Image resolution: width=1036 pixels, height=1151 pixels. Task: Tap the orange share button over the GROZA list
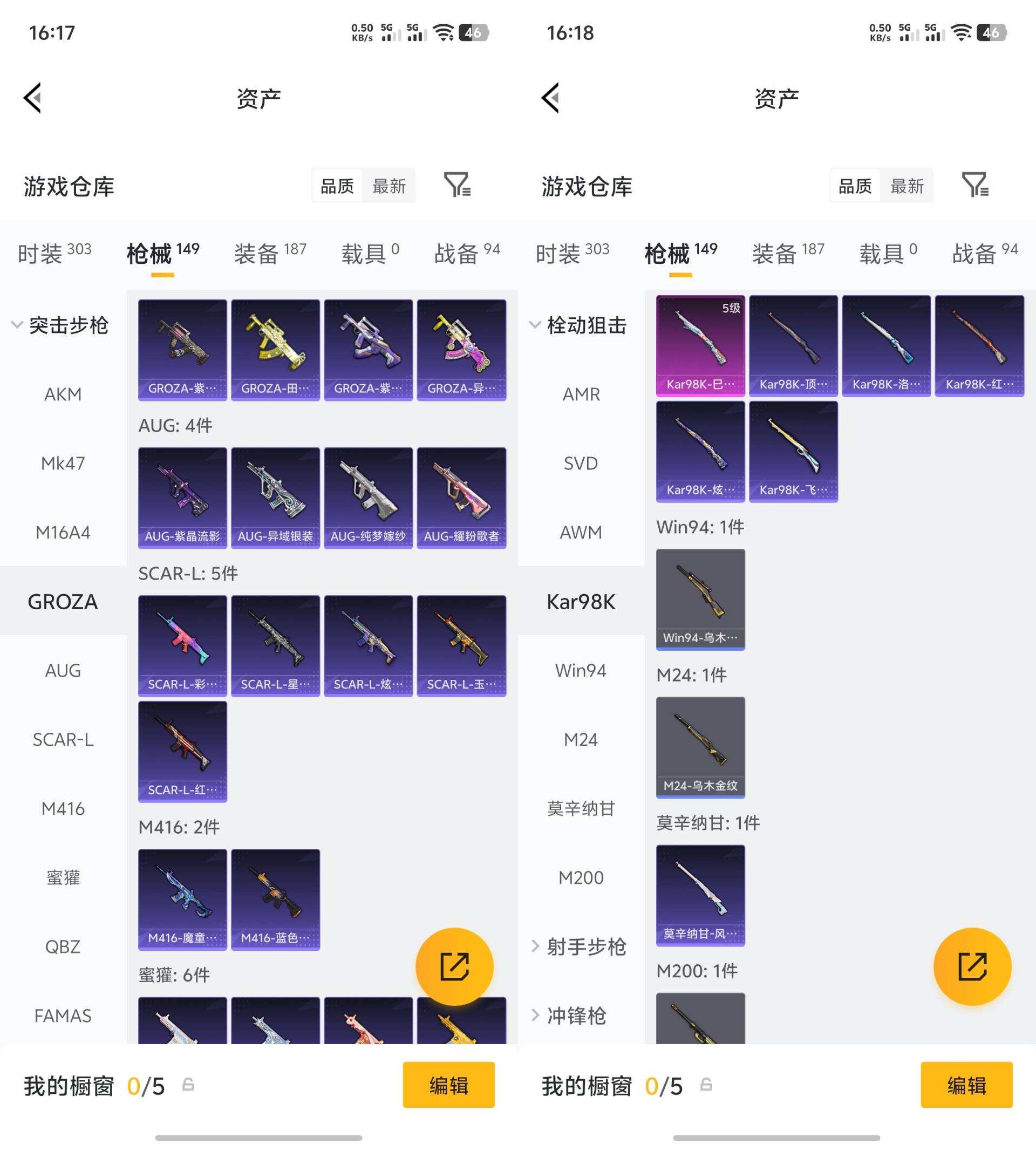click(x=454, y=966)
